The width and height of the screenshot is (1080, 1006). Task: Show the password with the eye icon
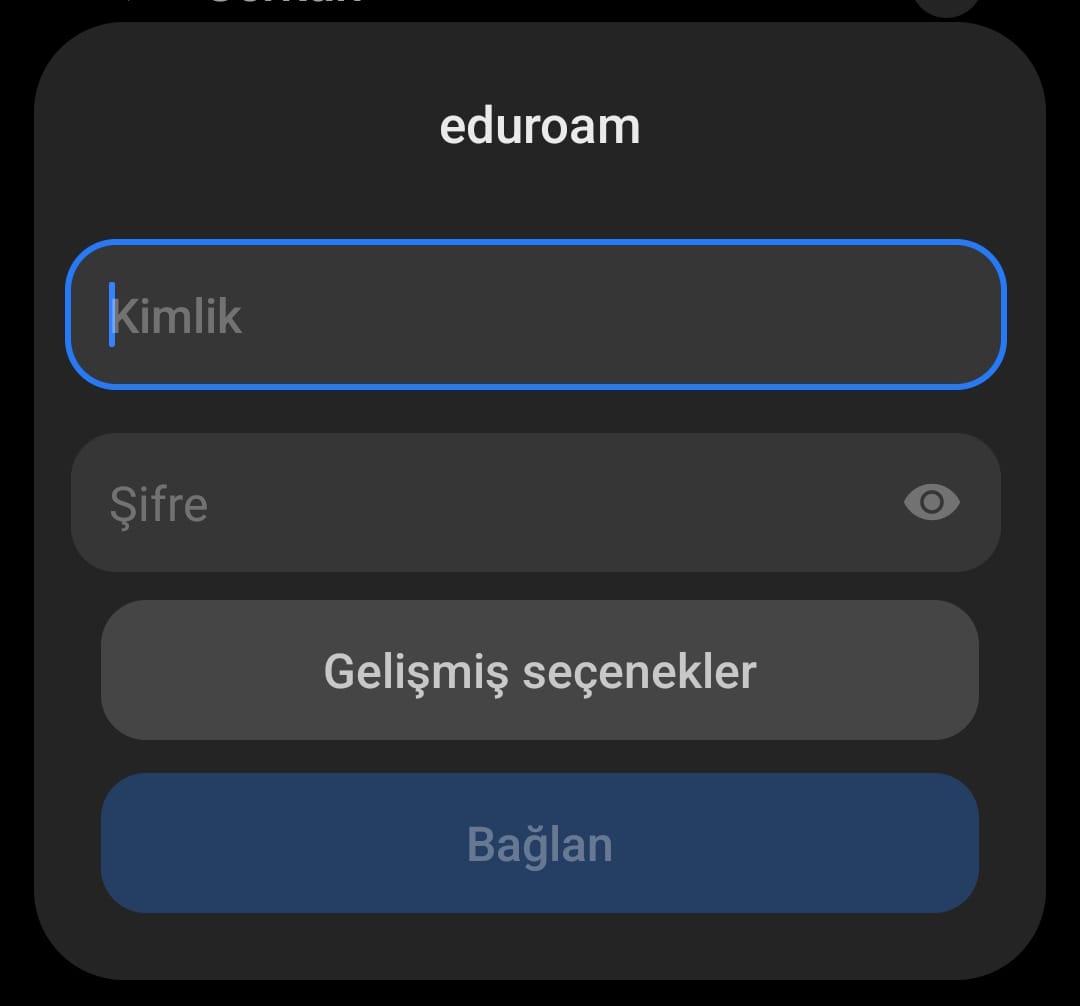931,502
